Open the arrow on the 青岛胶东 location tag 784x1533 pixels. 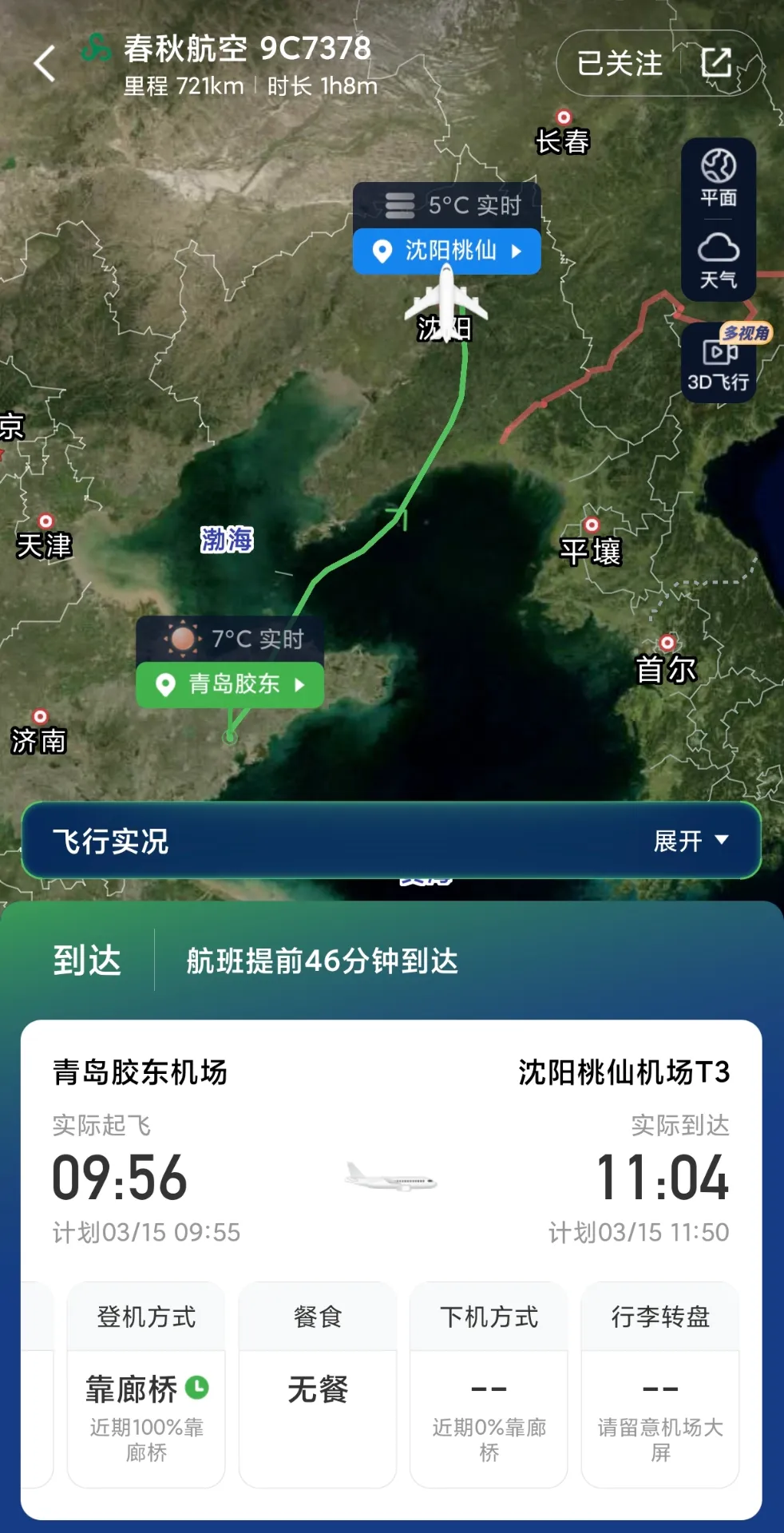pos(302,684)
